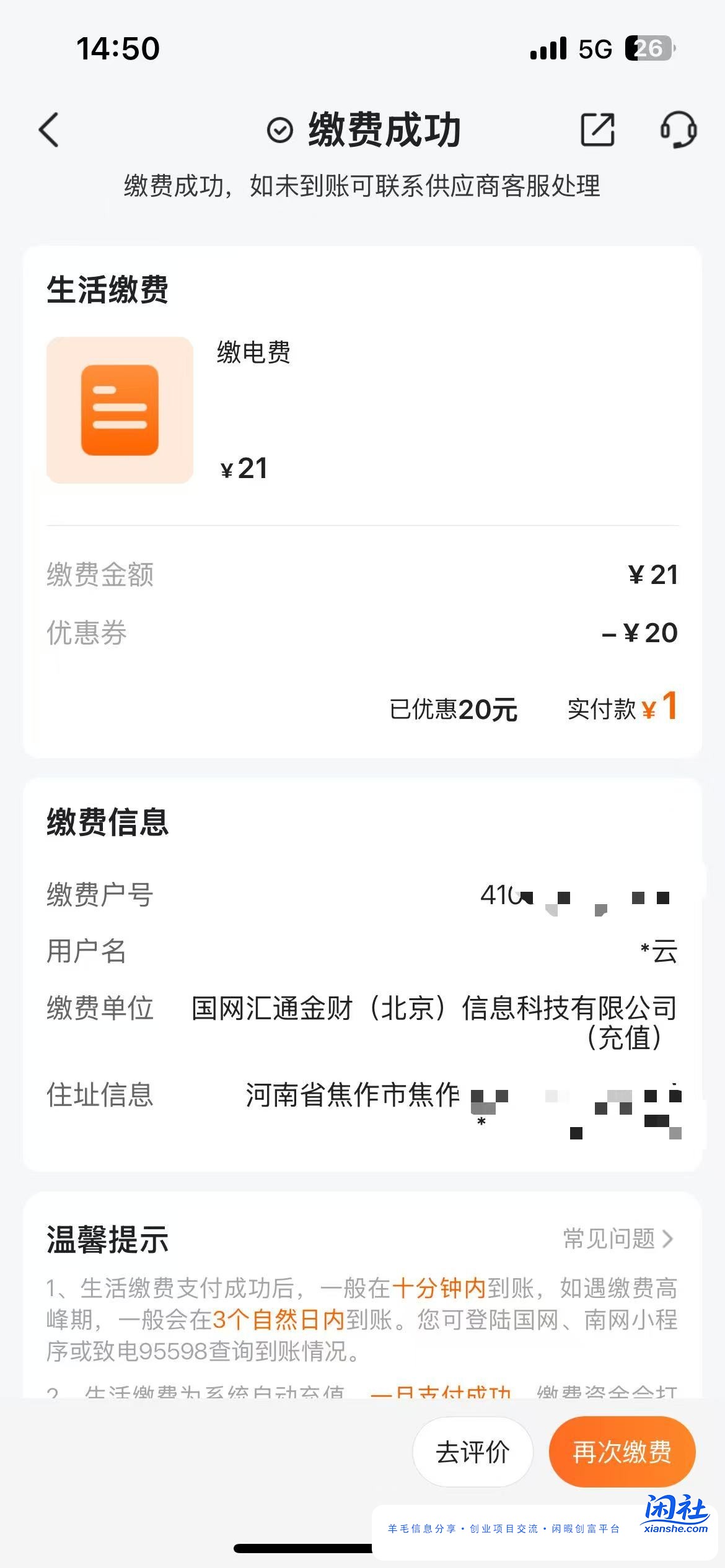Image resolution: width=725 pixels, height=1568 pixels.
Task: Open 常见问题 FAQ link
Action: (617, 1239)
